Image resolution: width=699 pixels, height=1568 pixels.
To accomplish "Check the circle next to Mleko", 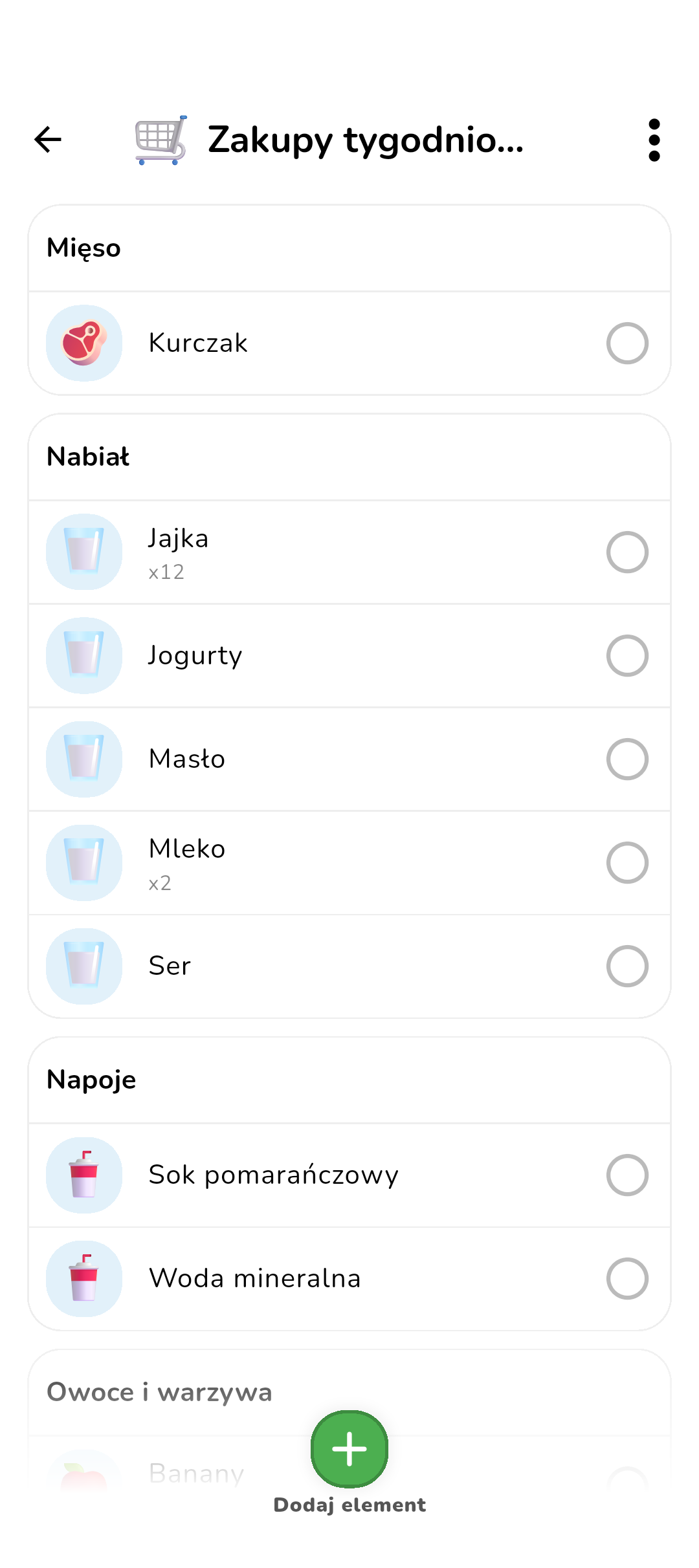I will pos(627,862).
